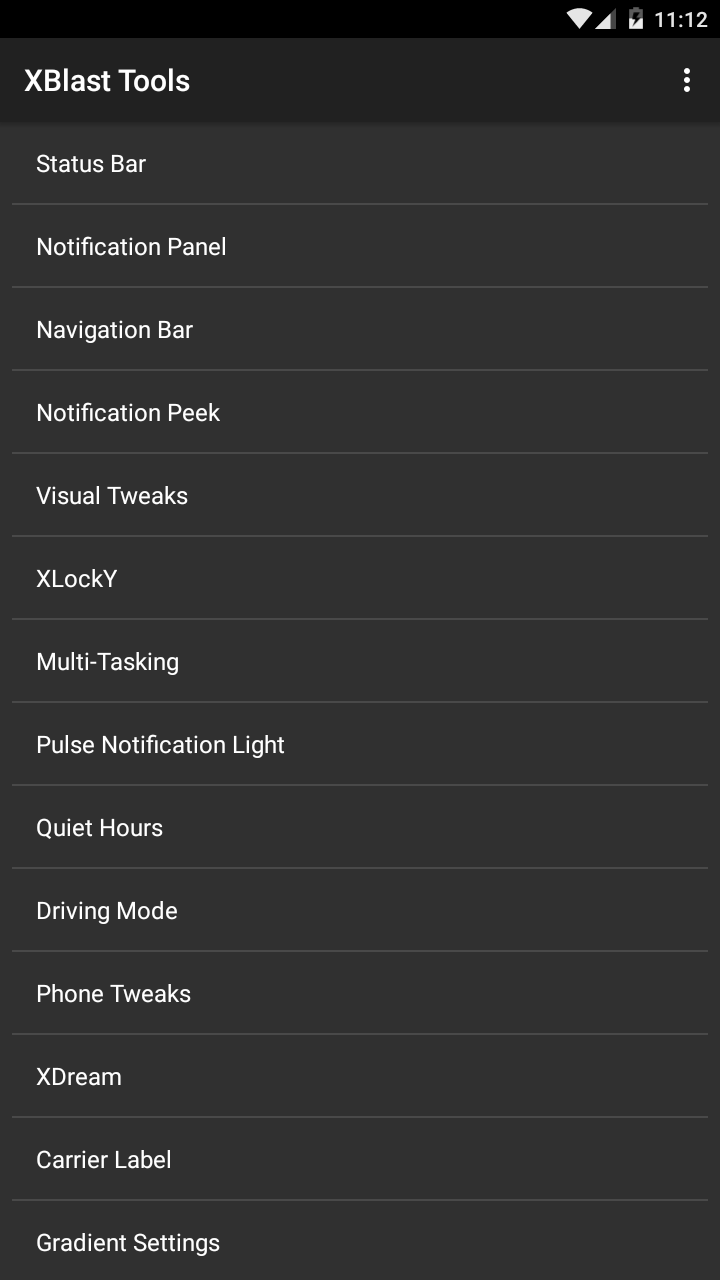The width and height of the screenshot is (720, 1280).
Task: Open the XLockY section
Action: [360, 579]
